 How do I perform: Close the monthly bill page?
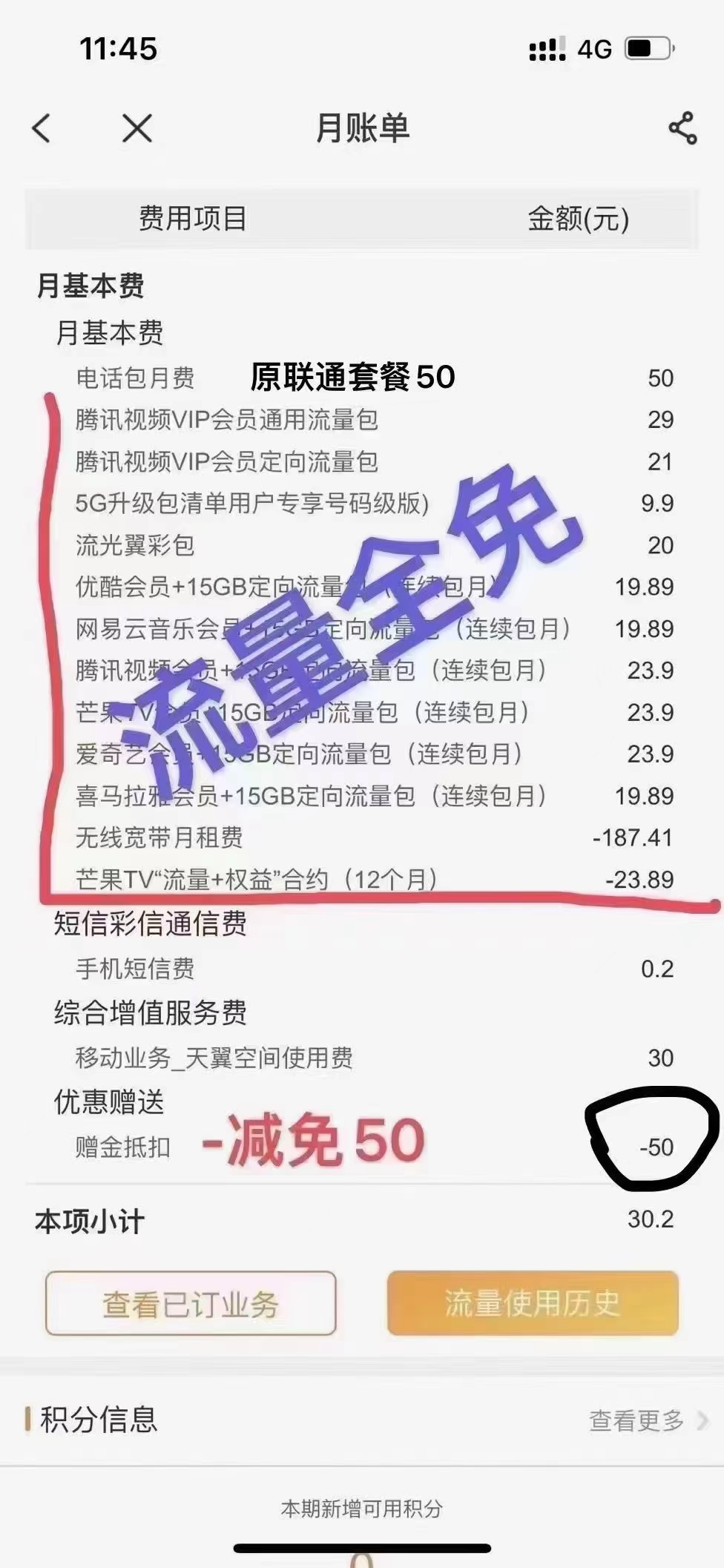[x=137, y=128]
